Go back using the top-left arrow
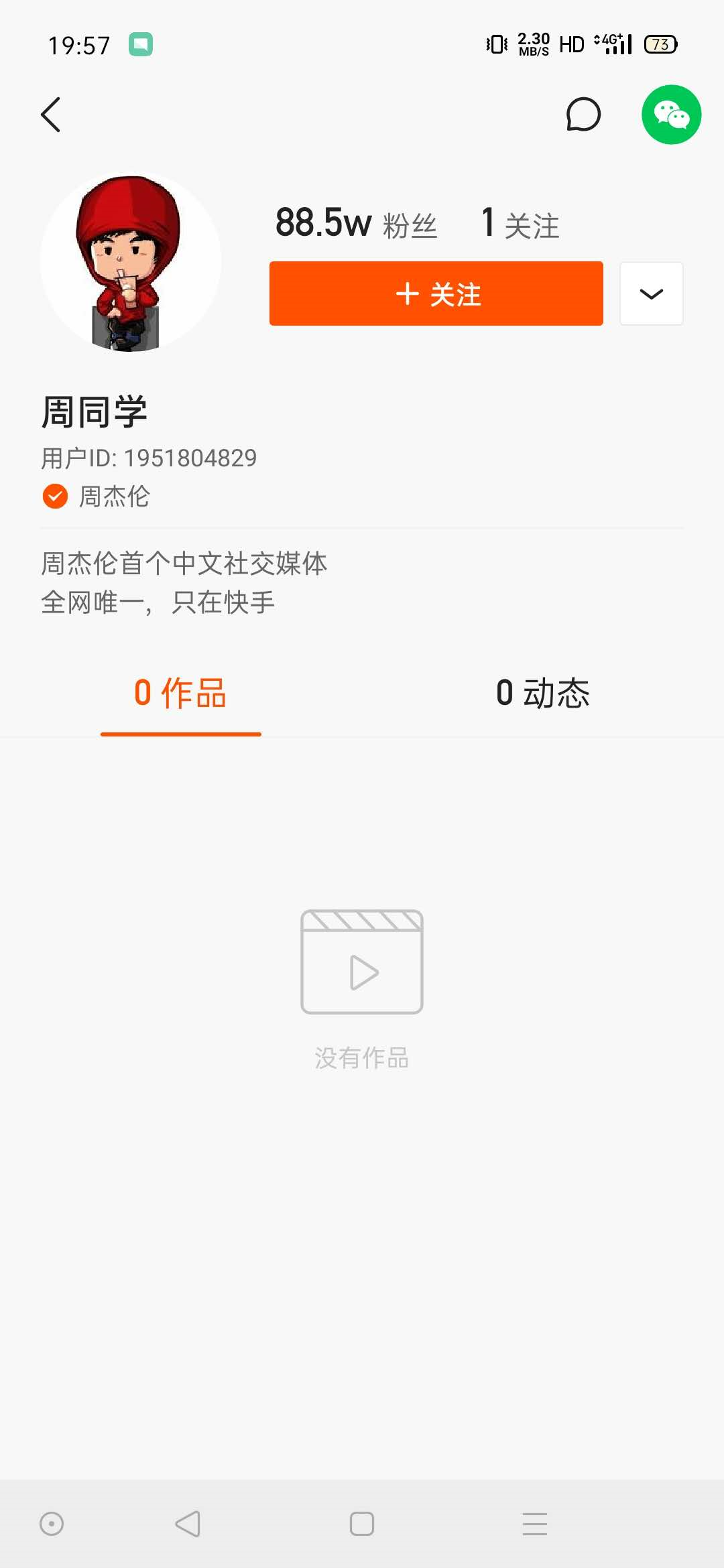This screenshot has width=724, height=1568. tap(51, 115)
